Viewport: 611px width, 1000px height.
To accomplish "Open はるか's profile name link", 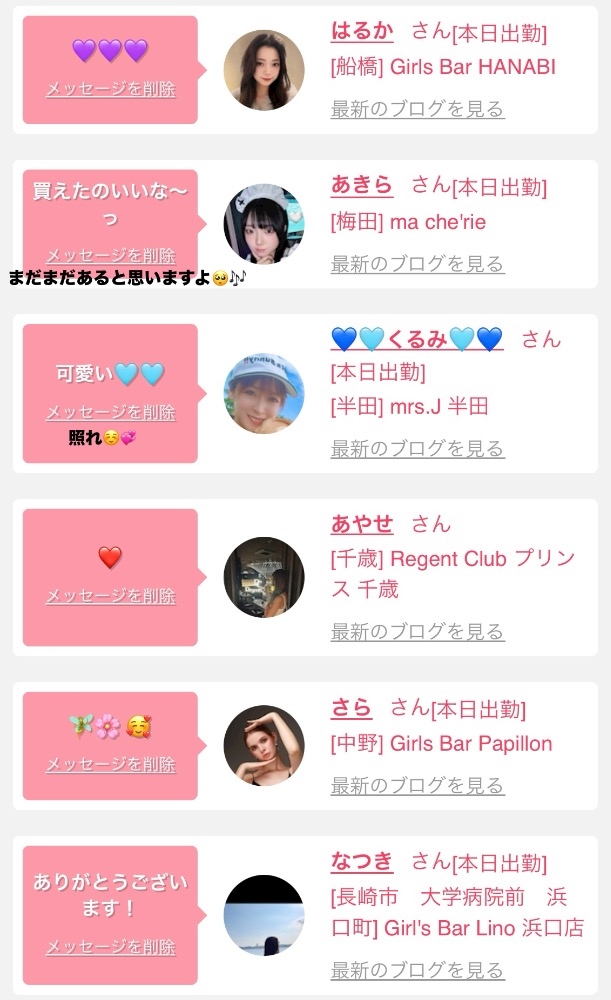I will pyautogui.click(x=362, y=31).
